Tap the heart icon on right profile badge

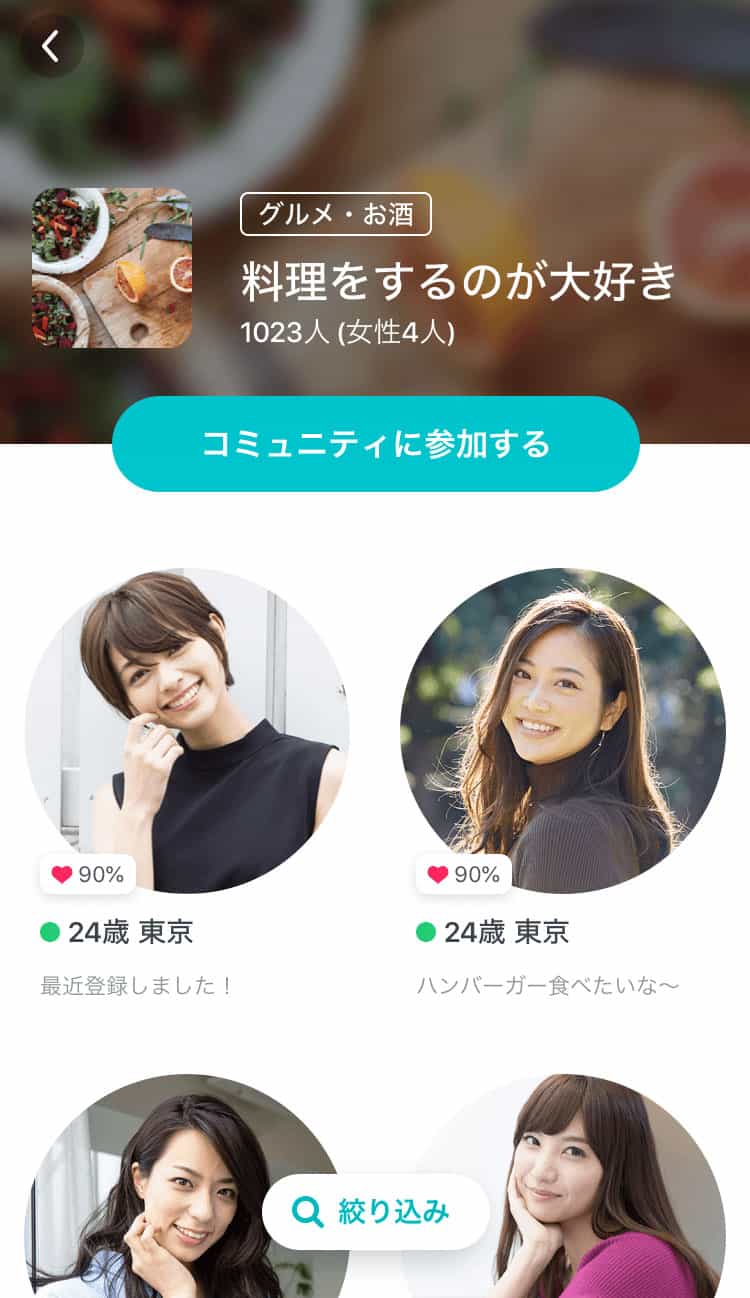437,874
